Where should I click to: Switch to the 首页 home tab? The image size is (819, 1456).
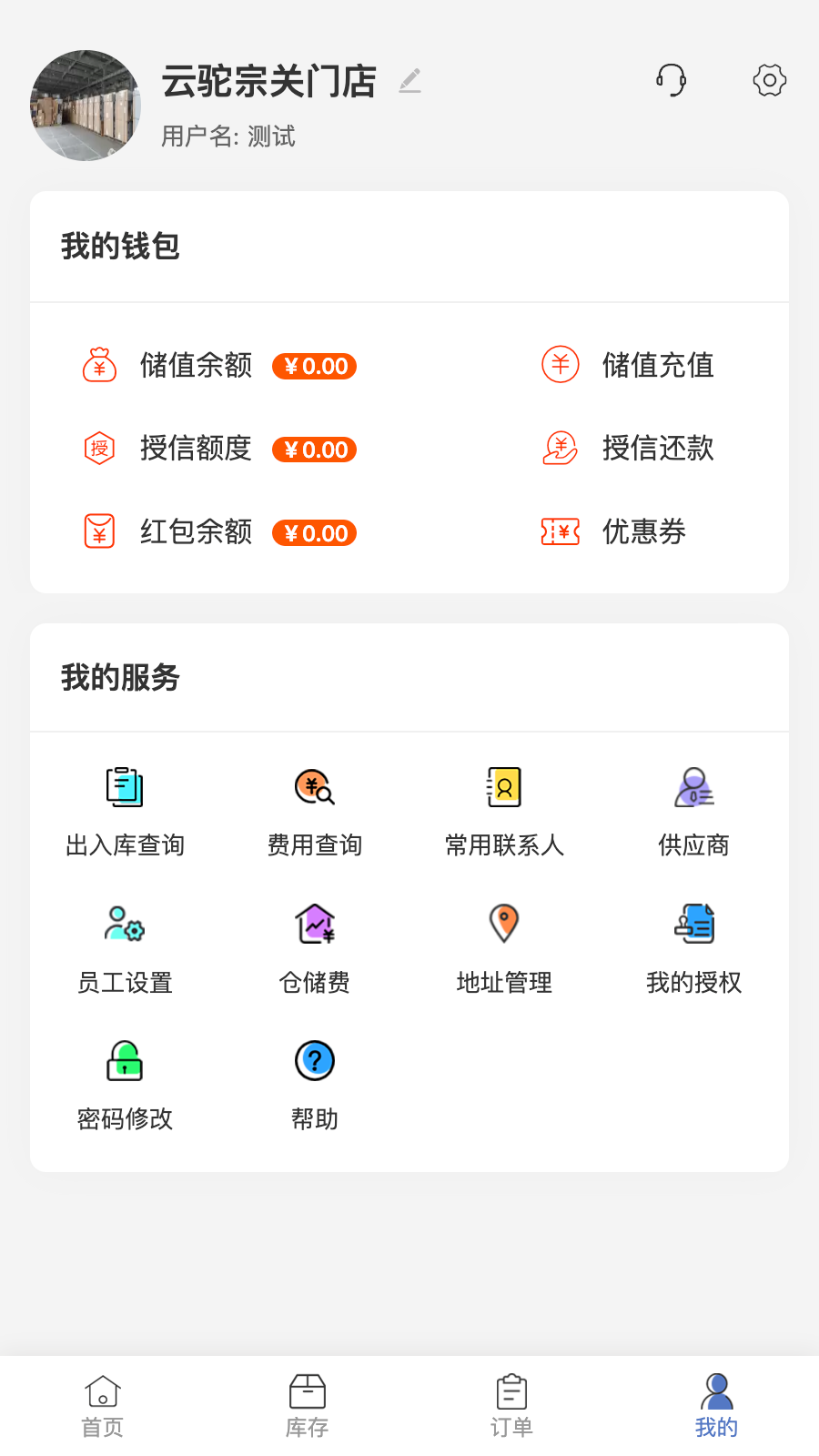coord(103,1406)
